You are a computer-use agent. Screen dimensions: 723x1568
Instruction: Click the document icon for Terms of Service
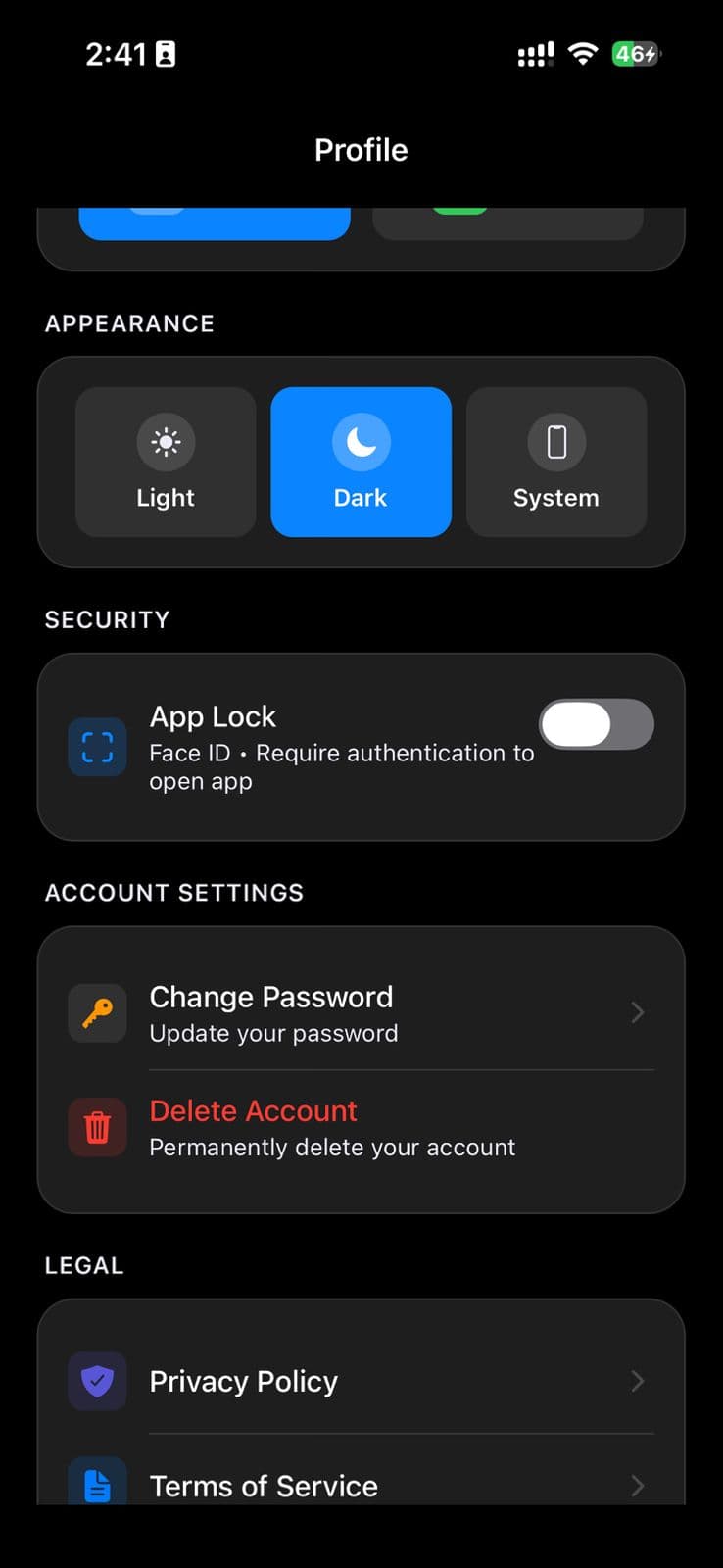[97, 1485]
